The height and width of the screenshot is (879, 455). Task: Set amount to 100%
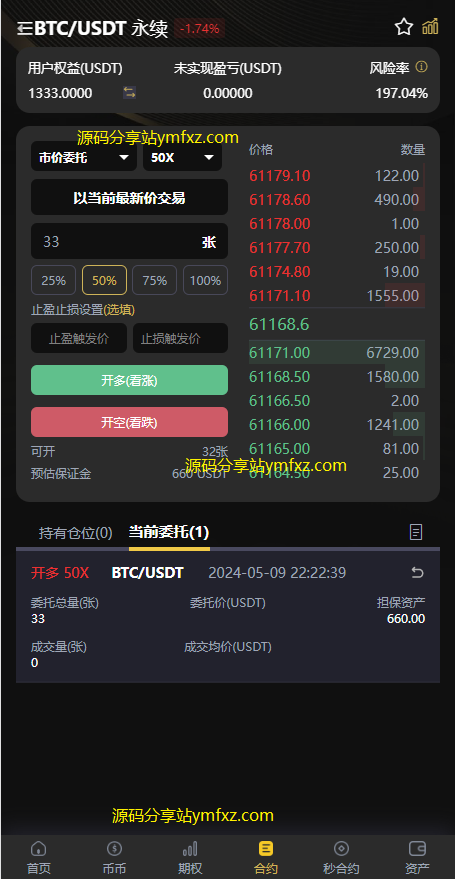point(205,280)
